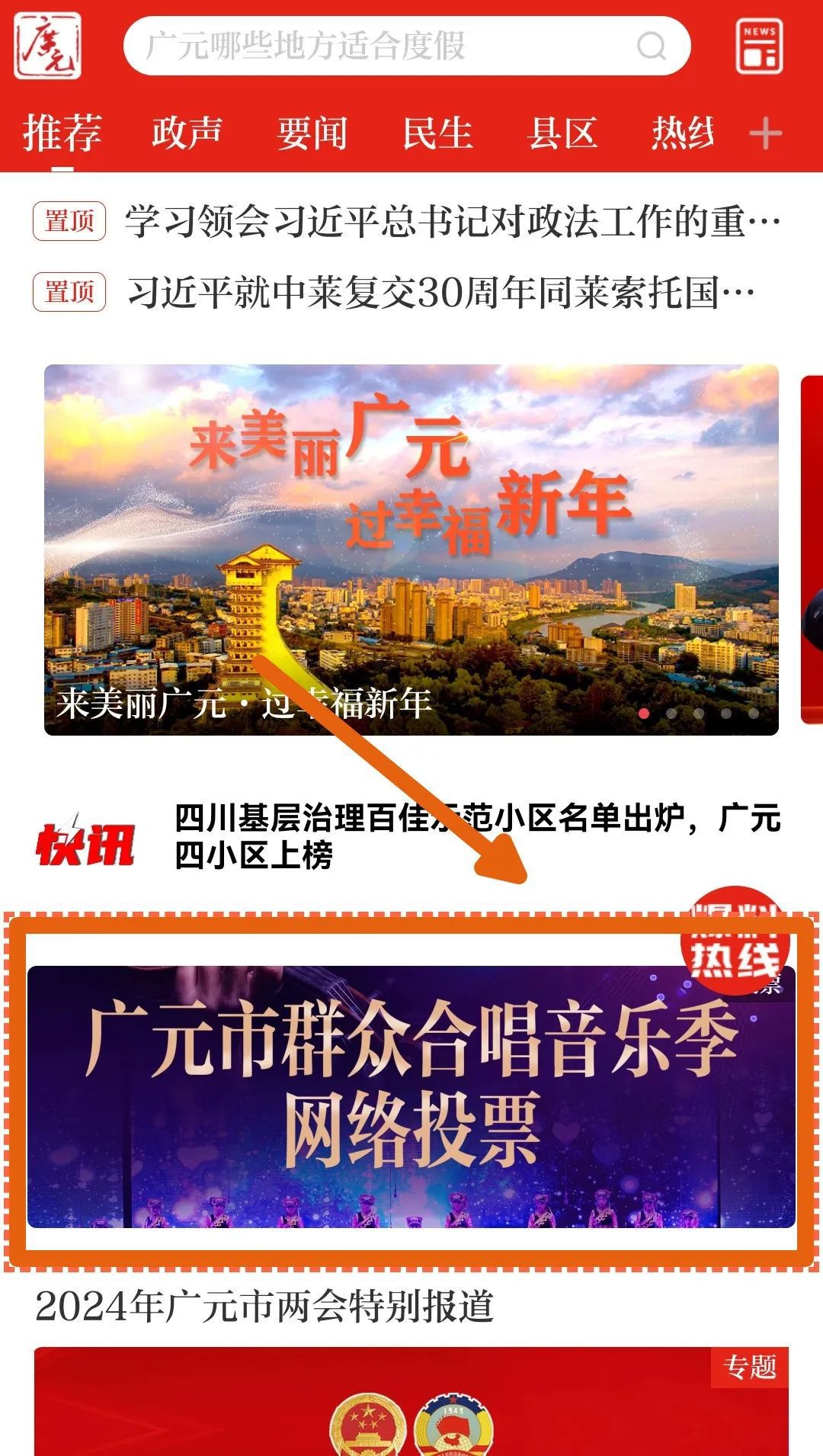823x1456 pixels.
Task: Switch to the 要闻 tab
Action: tap(312, 133)
